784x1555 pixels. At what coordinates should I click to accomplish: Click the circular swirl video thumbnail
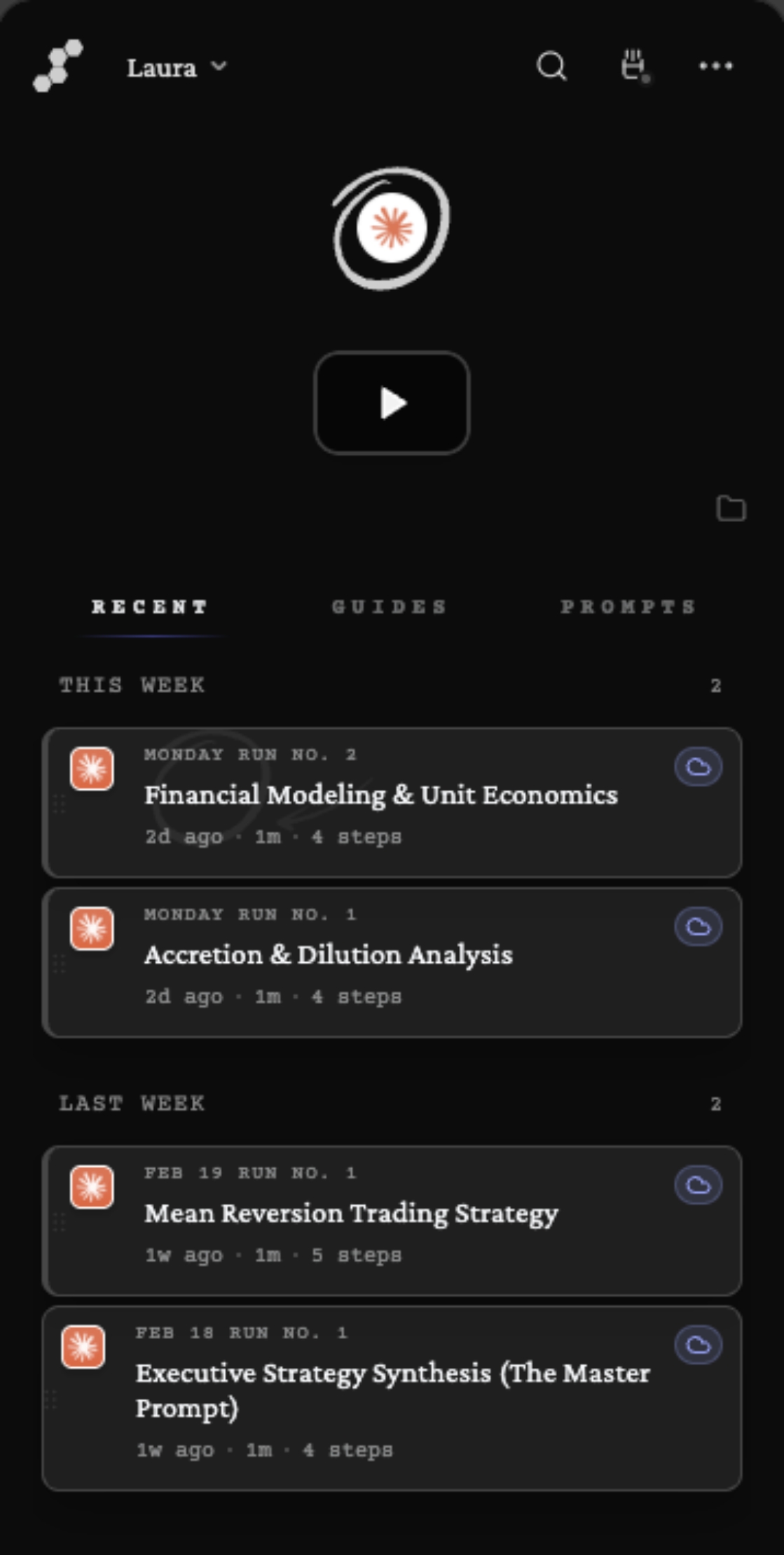point(391,228)
